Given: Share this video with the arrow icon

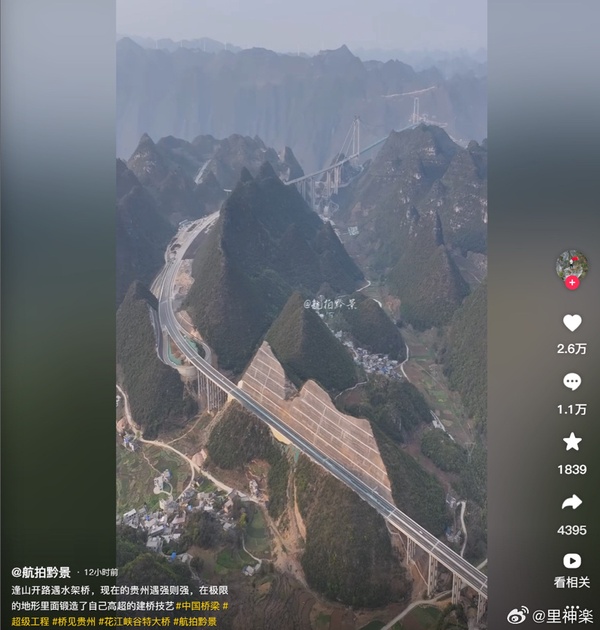Looking at the screenshot, I should coord(571,502).
